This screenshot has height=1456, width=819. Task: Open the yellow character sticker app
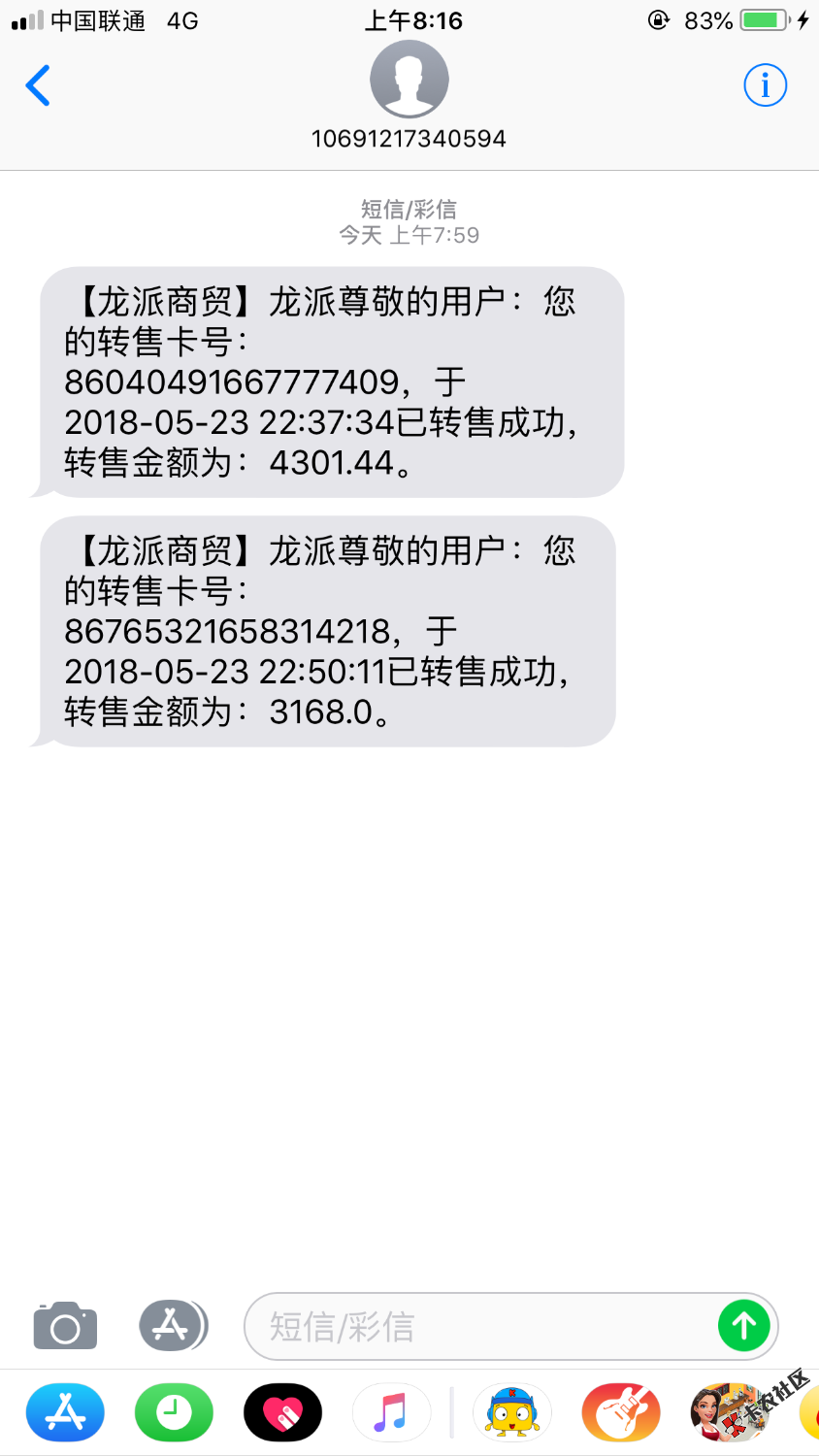512,1412
